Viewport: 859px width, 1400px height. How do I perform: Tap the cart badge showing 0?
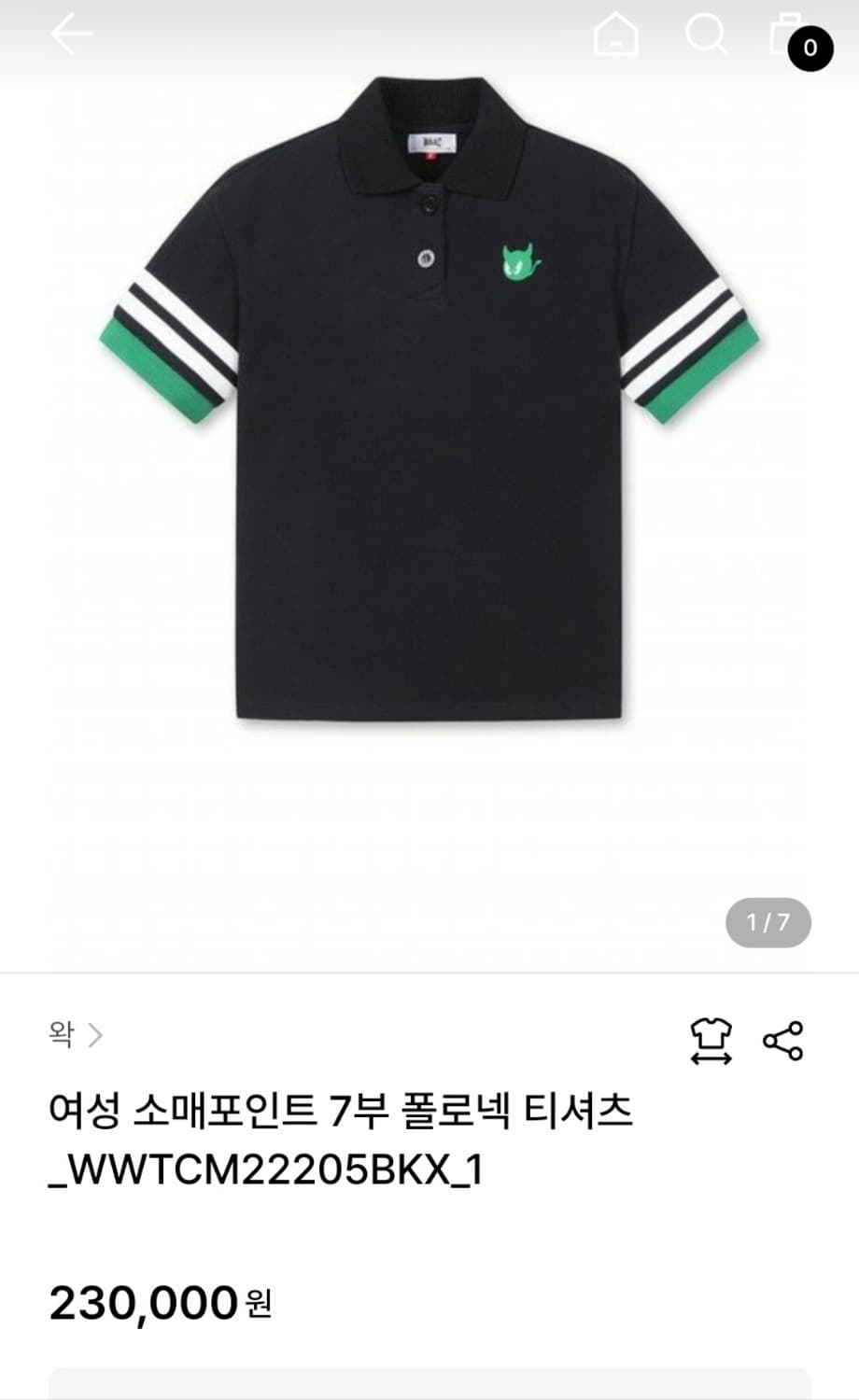pyautogui.click(x=809, y=49)
